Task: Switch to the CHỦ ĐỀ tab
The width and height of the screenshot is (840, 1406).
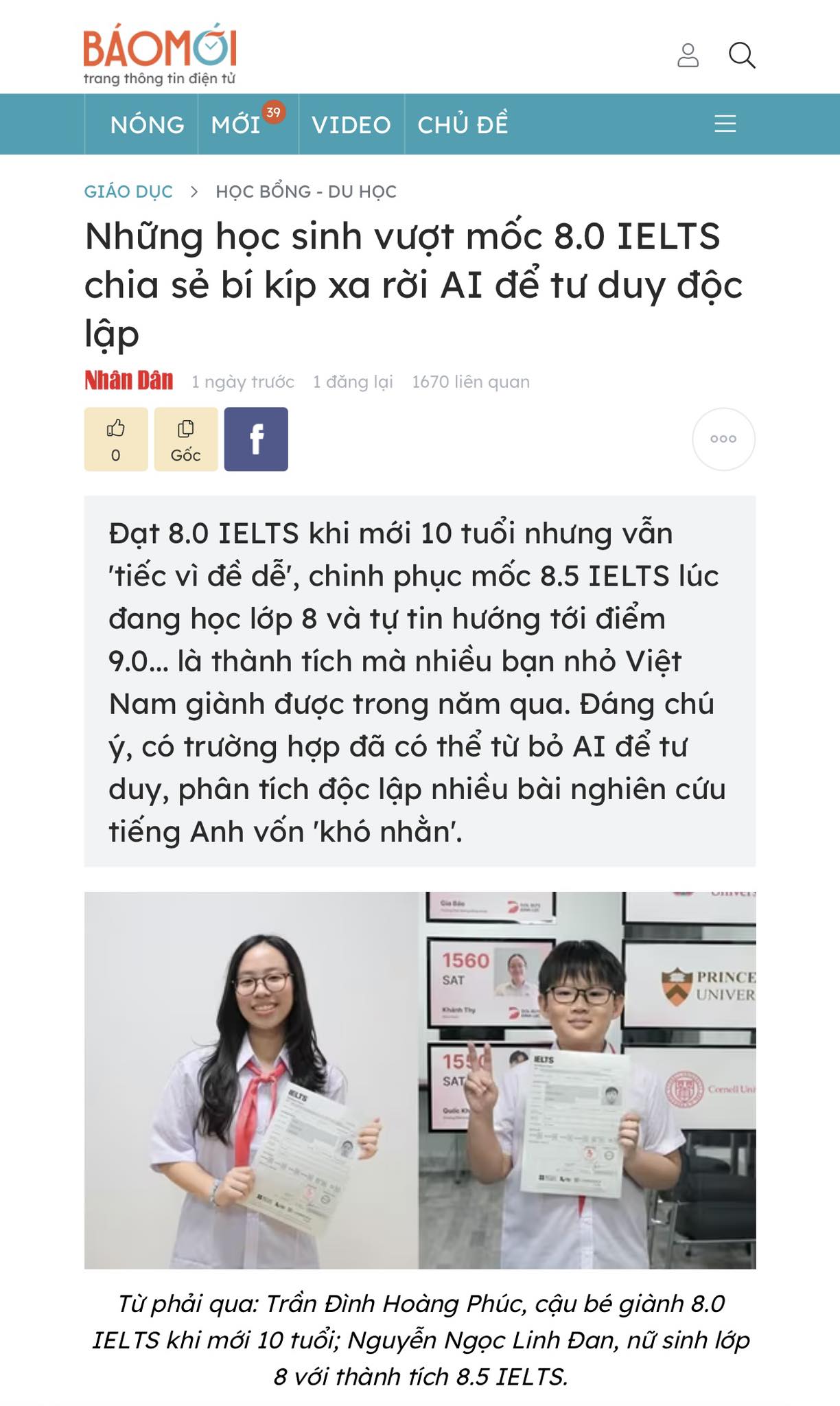Action: pyautogui.click(x=463, y=124)
